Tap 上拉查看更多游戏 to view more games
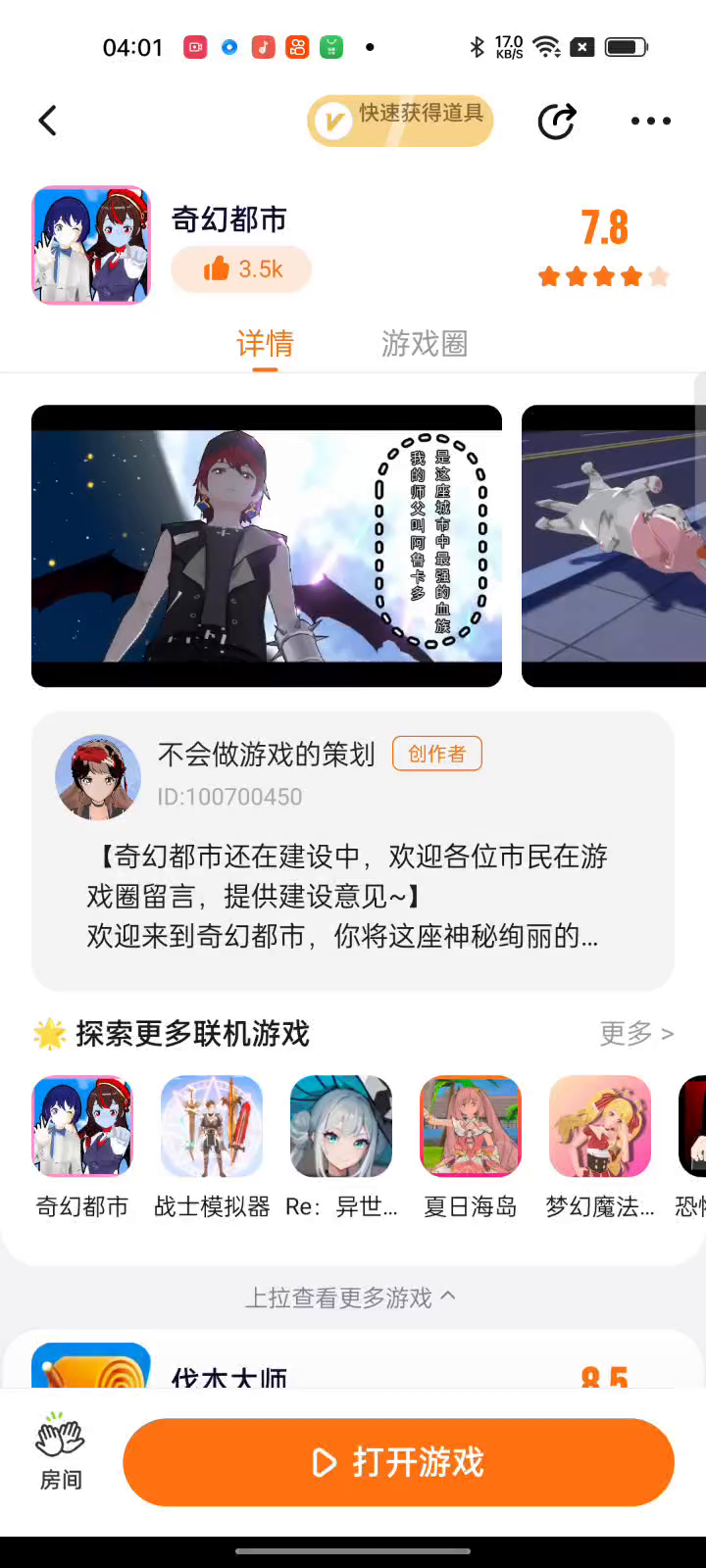Screen dimensions: 706x1568 (x=350, y=1298)
